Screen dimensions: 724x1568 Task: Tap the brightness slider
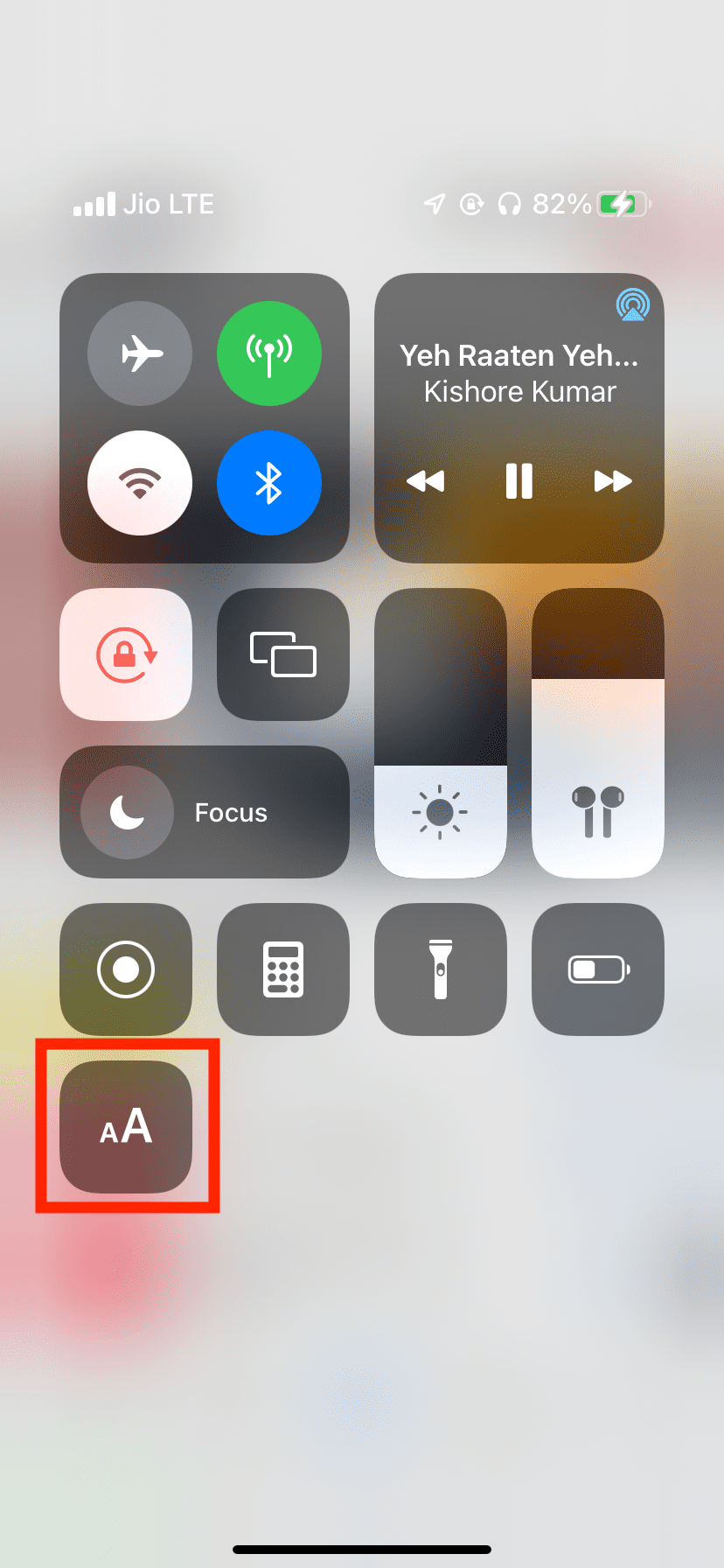(441, 733)
